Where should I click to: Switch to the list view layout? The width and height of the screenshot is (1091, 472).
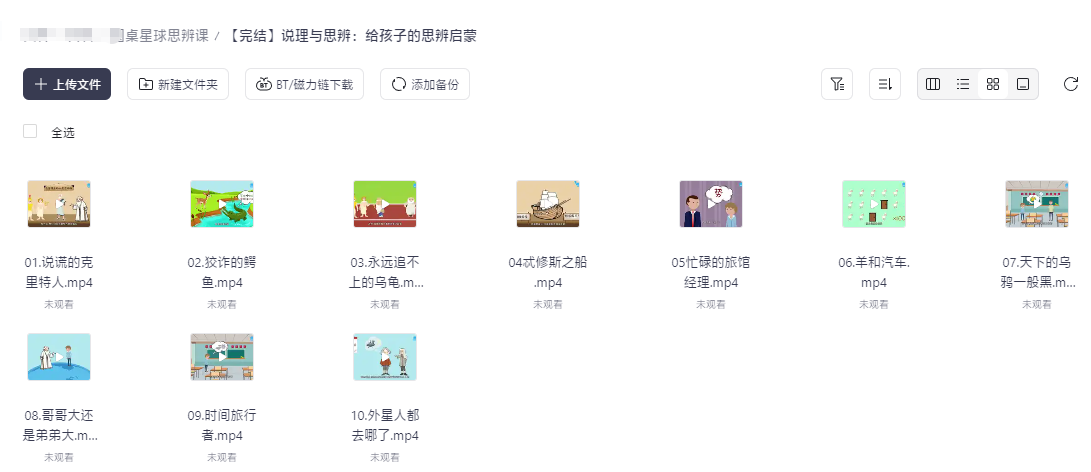(963, 84)
